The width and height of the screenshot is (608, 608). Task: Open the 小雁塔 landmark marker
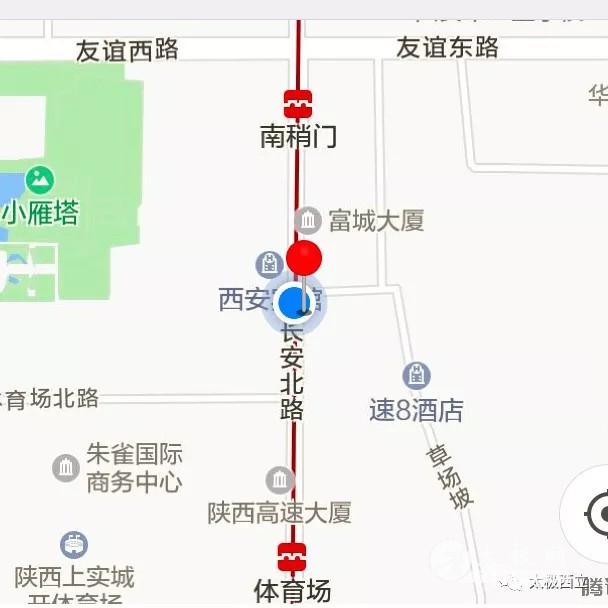tap(40, 181)
